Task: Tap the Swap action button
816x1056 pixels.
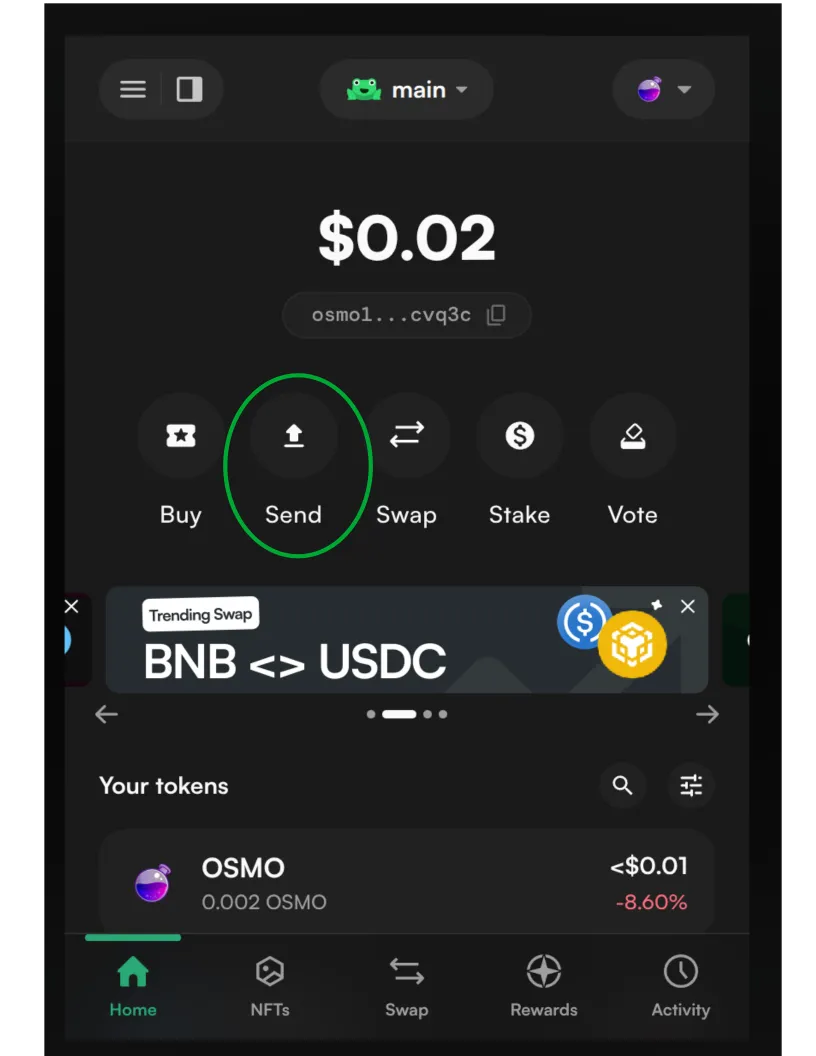Action: coord(406,436)
